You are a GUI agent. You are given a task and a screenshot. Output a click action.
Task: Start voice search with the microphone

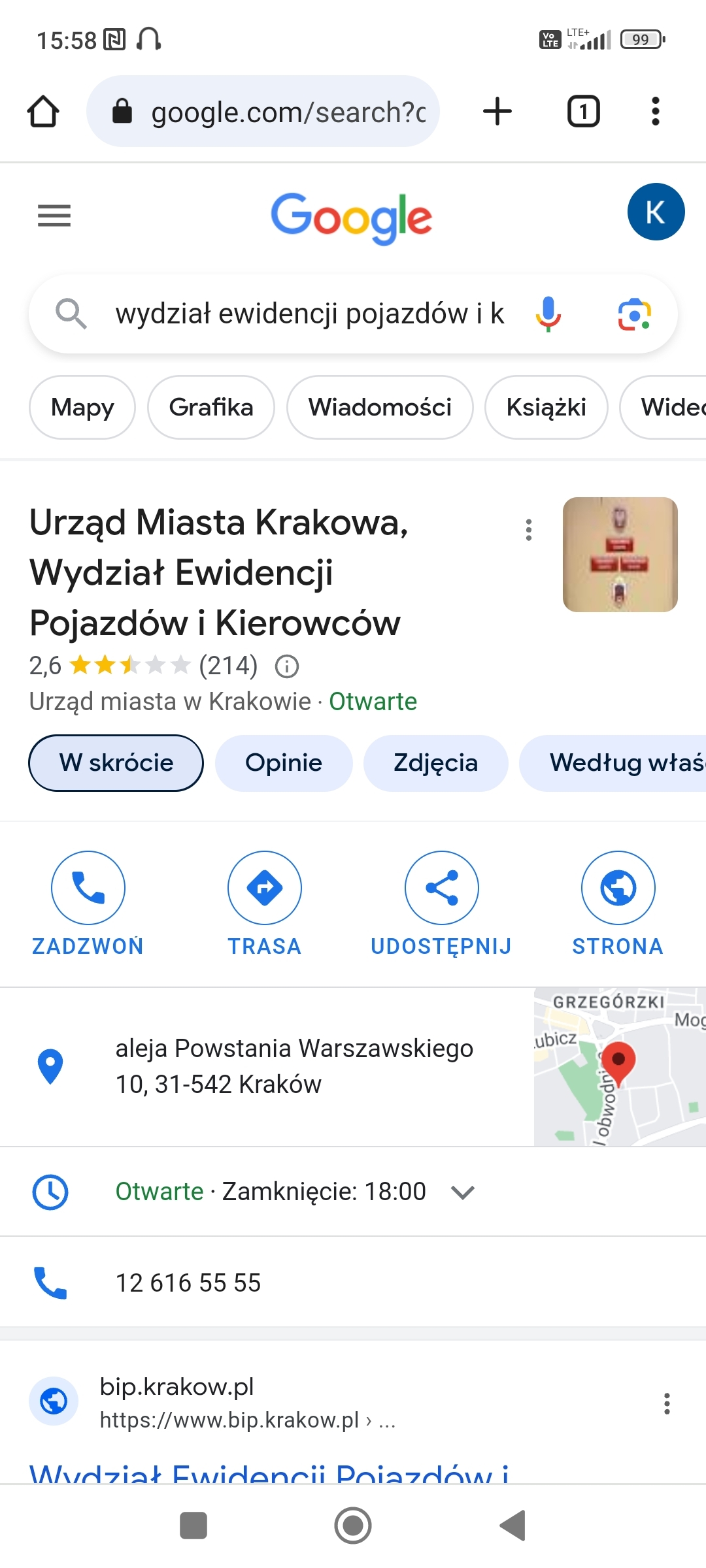(x=548, y=314)
